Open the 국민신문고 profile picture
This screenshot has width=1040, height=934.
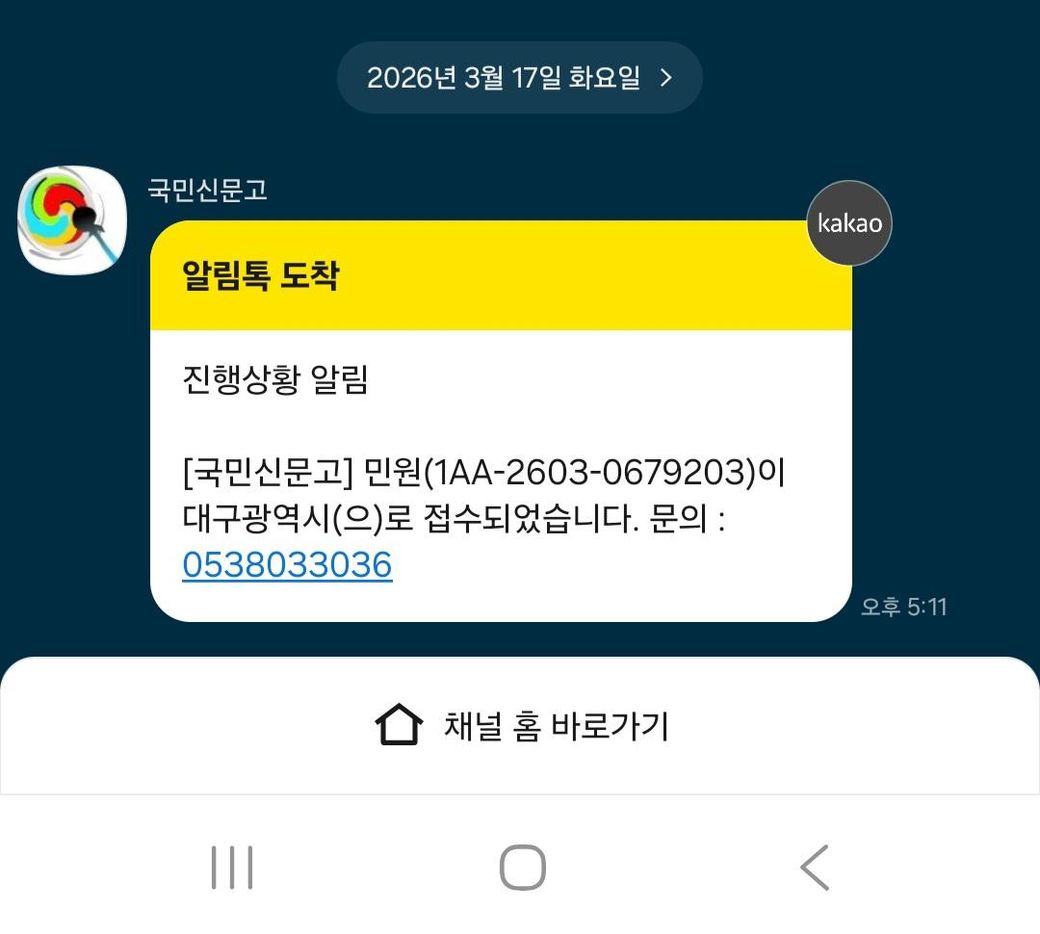click(72, 221)
